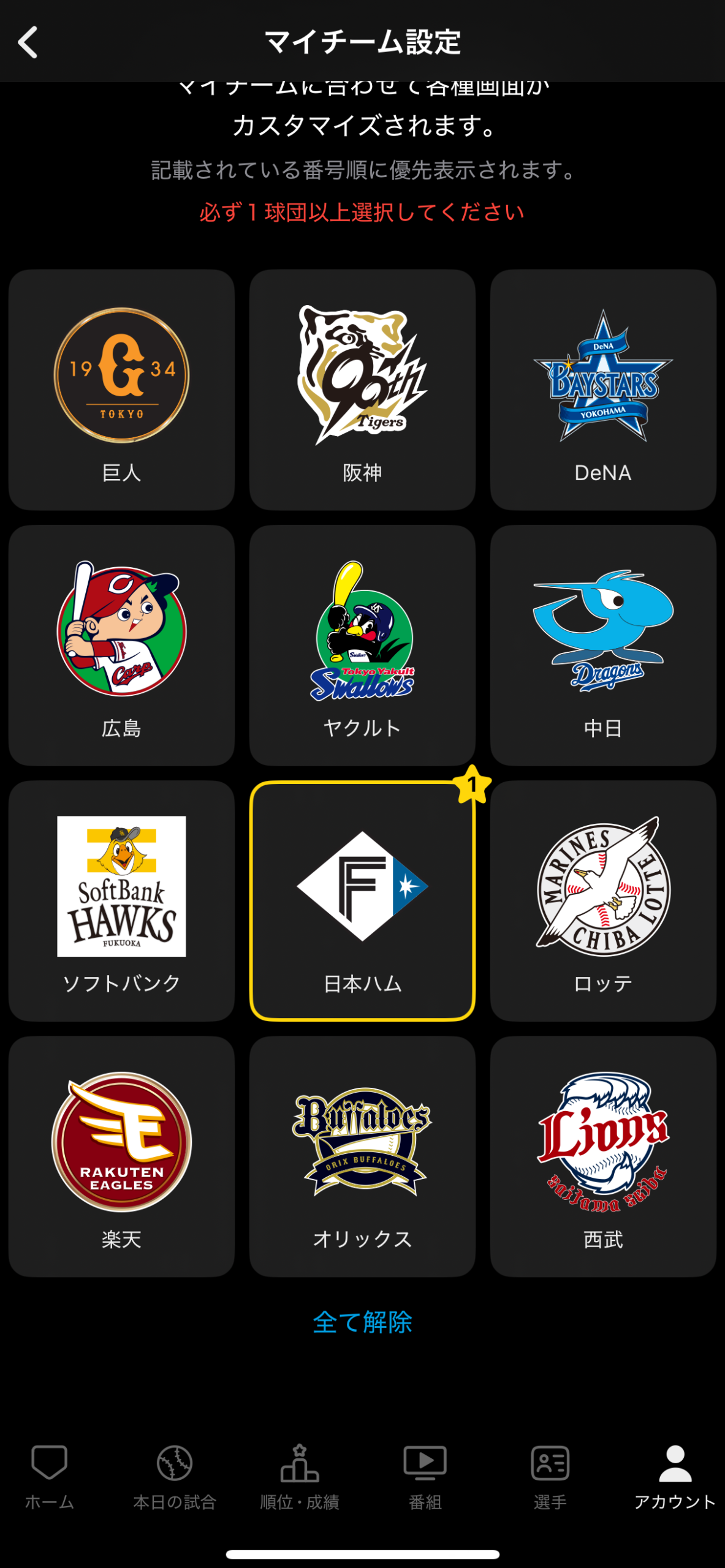This screenshot has height=1568, width=725.
Task: Choose 阪神 as a favorite team
Action: pos(362,390)
